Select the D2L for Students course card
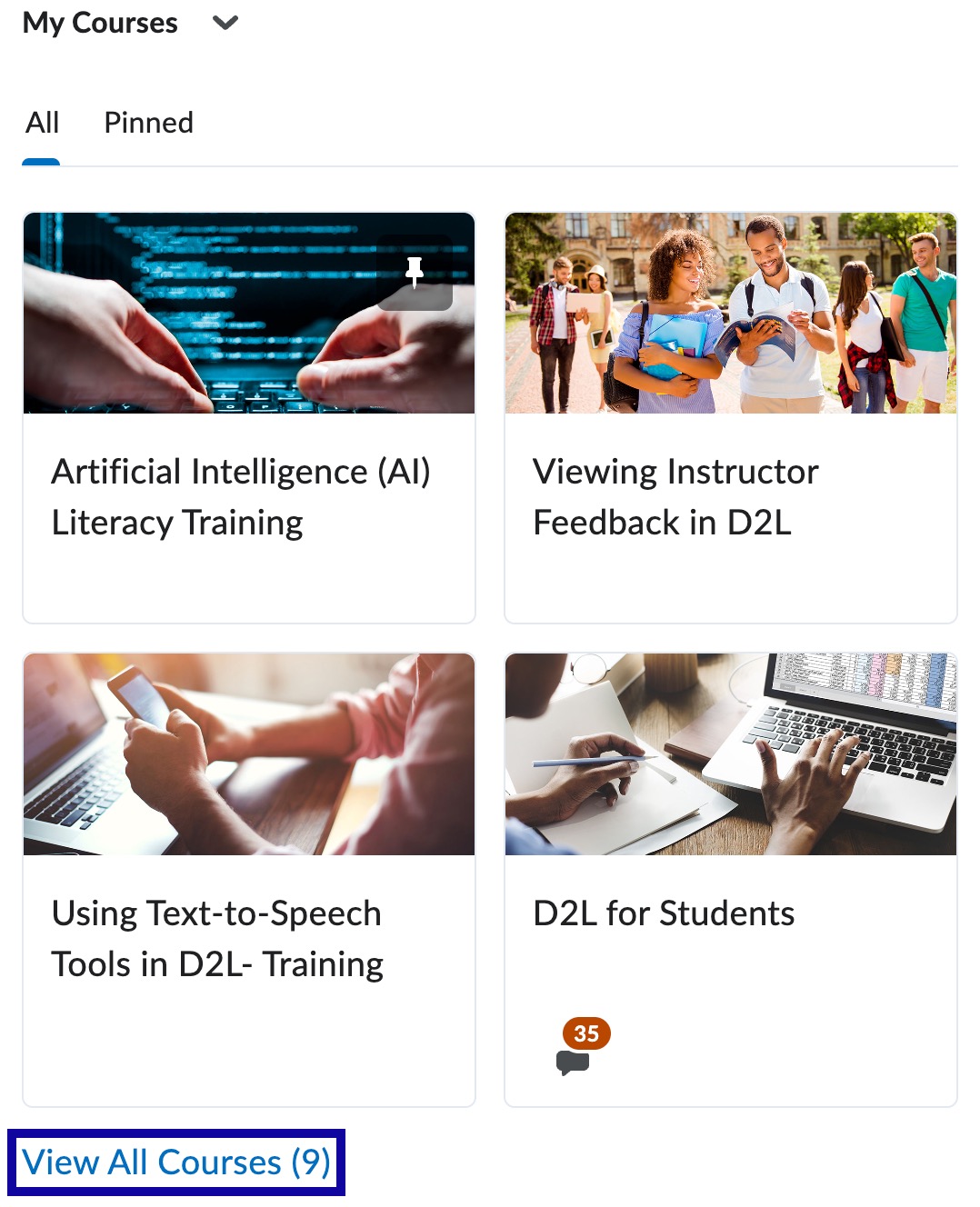 coord(663,914)
